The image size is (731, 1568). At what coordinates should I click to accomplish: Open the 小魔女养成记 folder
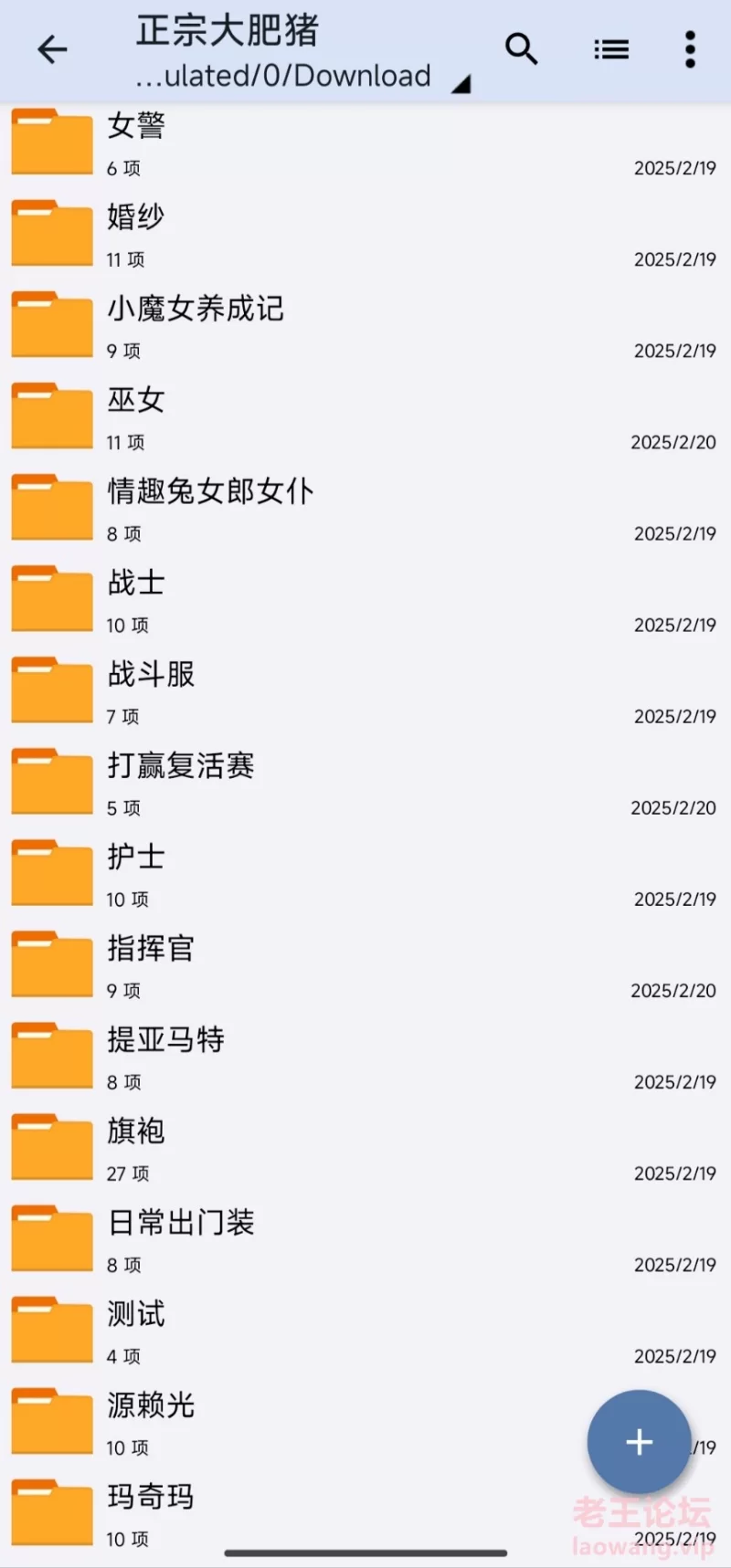coord(365,326)
